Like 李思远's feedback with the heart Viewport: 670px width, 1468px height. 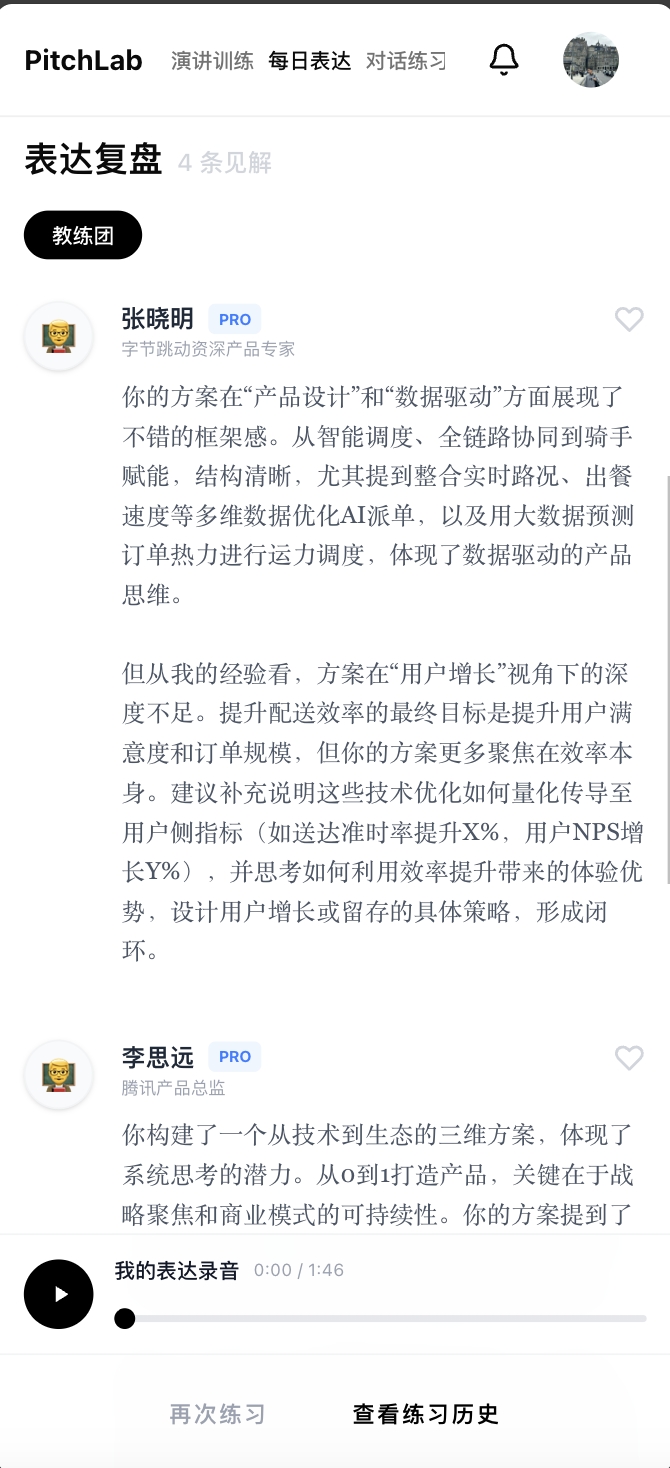tap(629, 1058)
